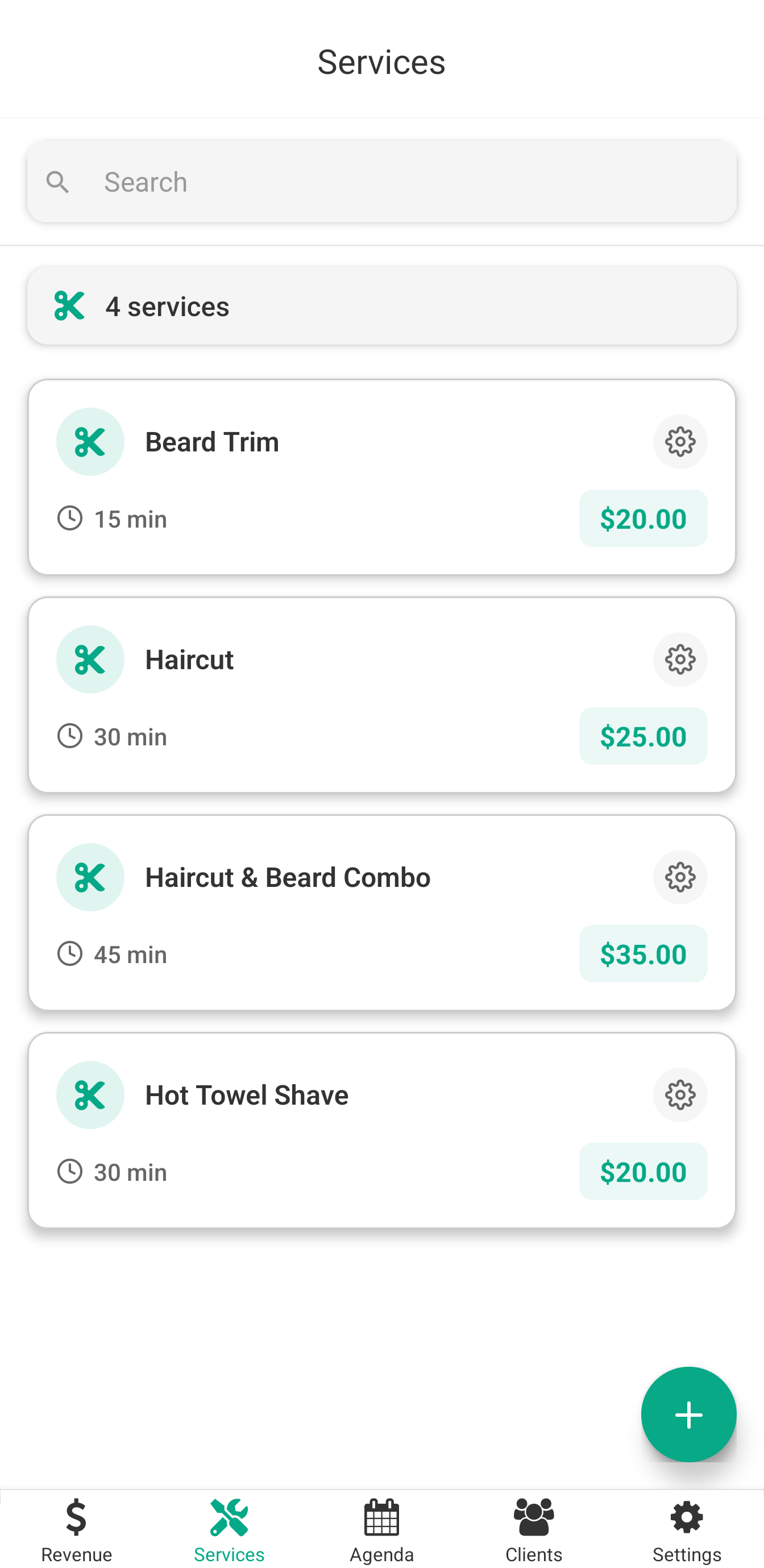
Task: Click the clock icon next to 45 min
Action: click(x=70, y=954)
